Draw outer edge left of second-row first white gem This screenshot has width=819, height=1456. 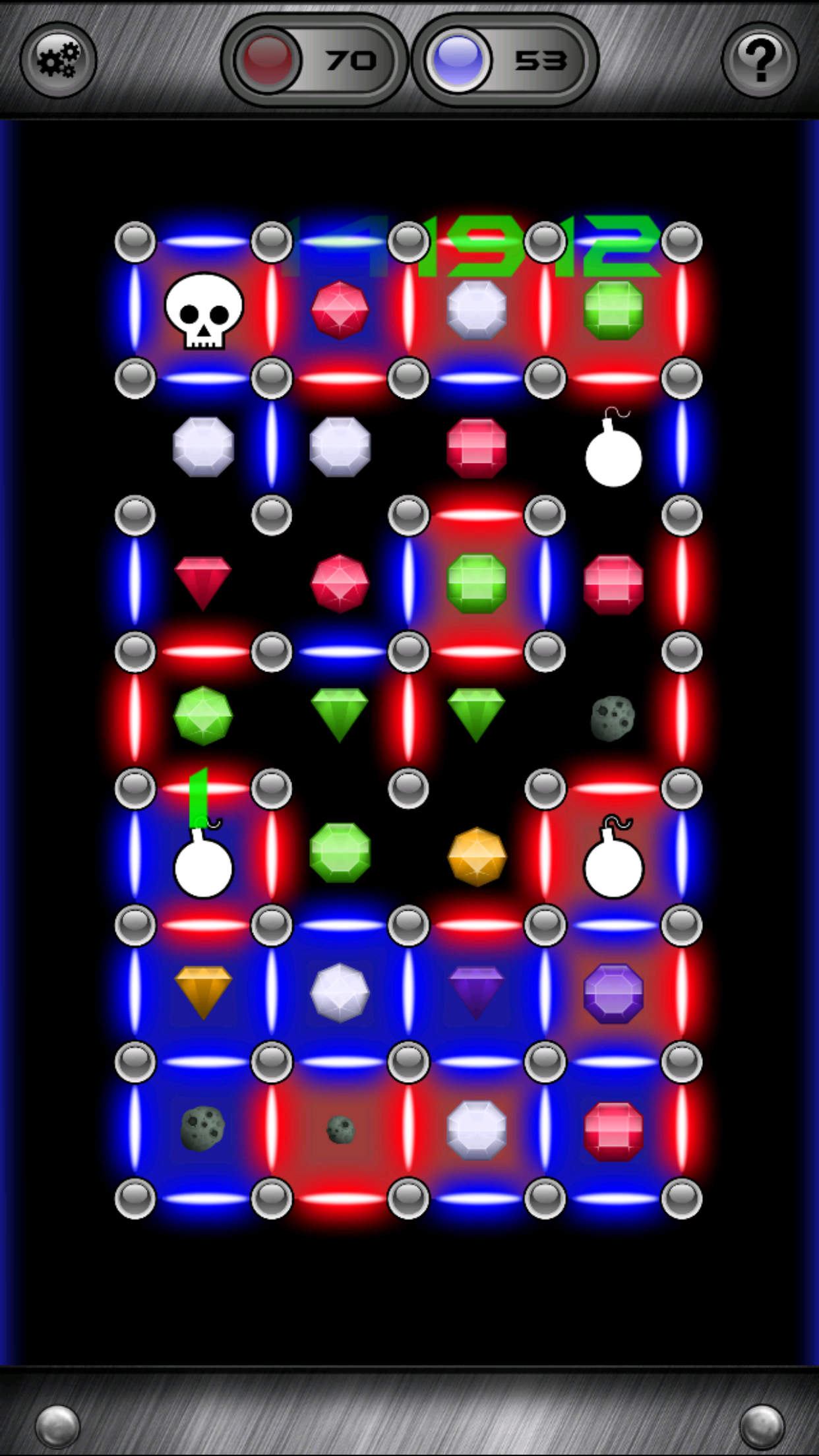pos(135,446)
